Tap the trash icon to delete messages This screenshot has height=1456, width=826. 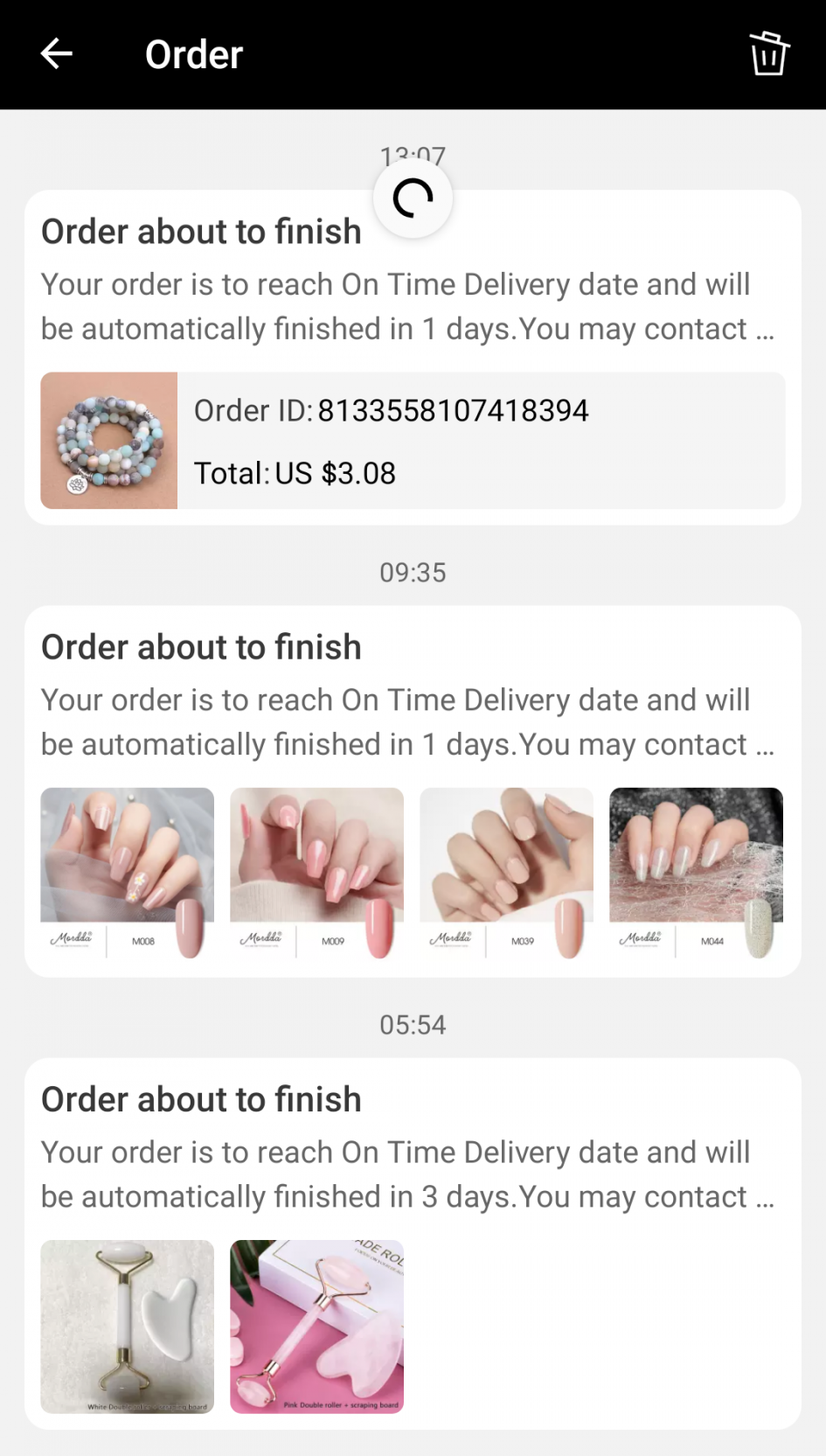[768, 54]
